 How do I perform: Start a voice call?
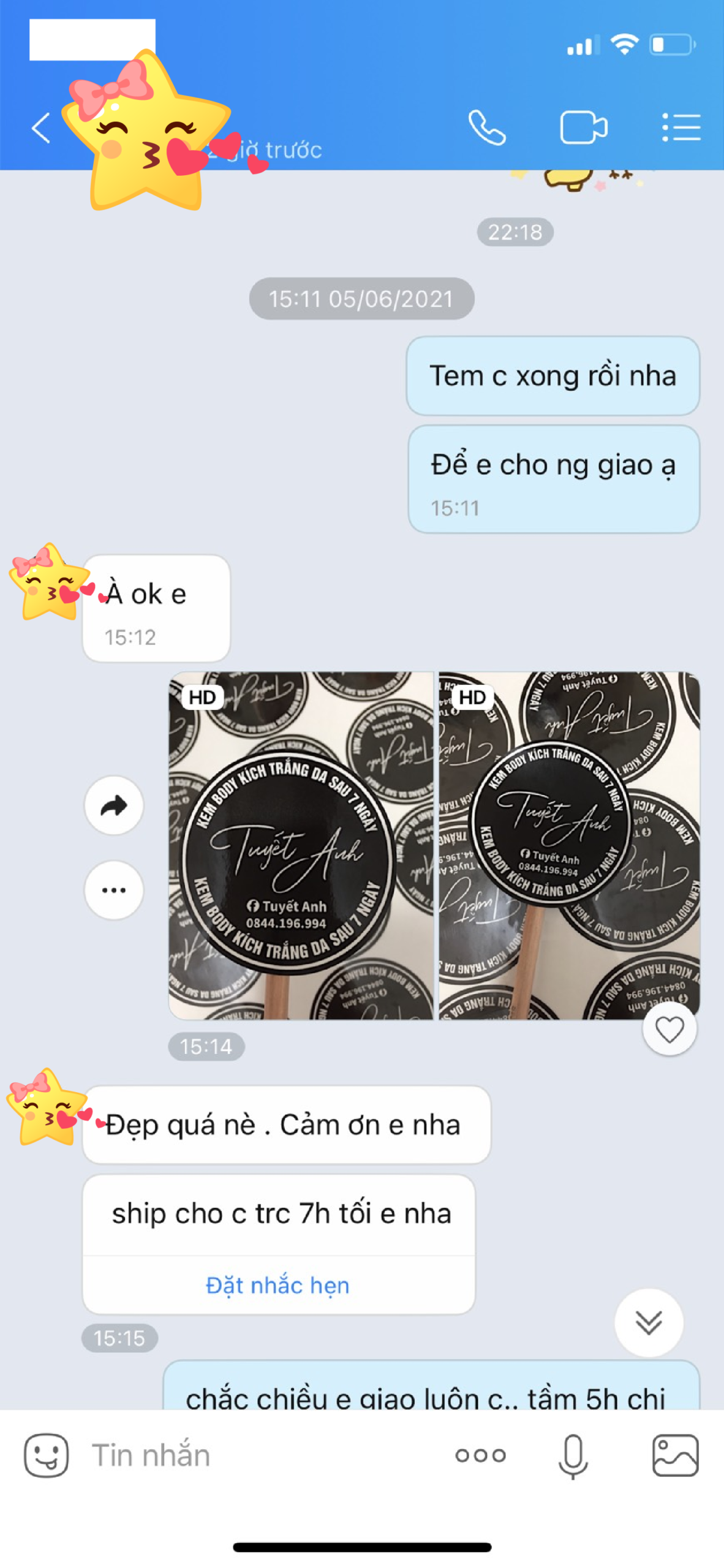[x=487, y=127]
